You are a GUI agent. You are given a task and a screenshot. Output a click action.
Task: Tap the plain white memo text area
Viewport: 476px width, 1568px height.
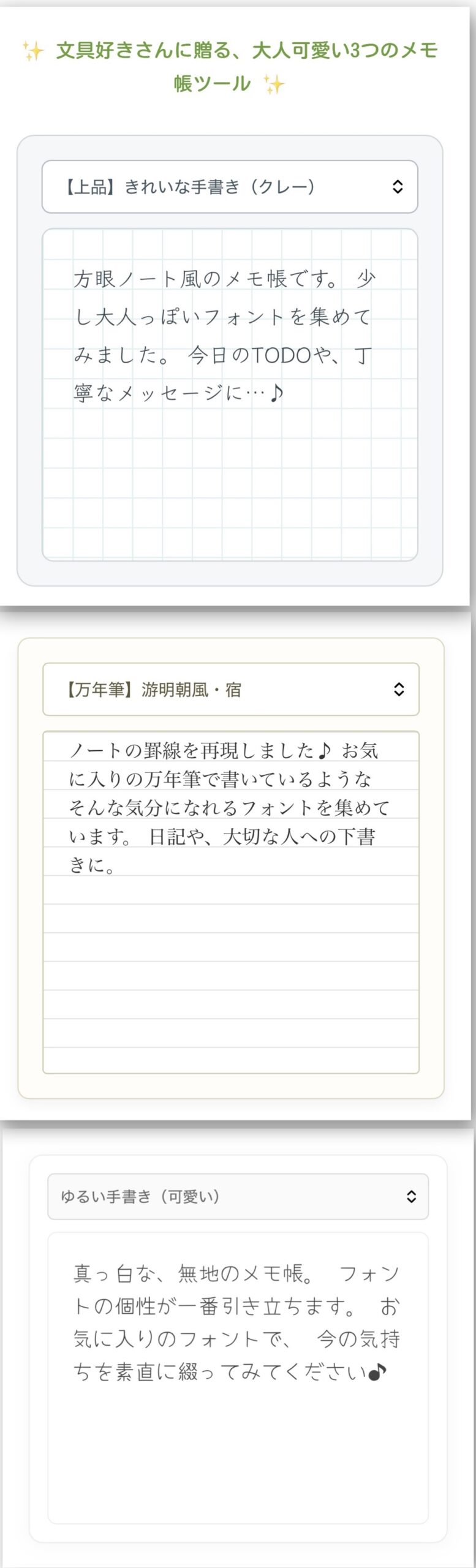(238, 1378)
